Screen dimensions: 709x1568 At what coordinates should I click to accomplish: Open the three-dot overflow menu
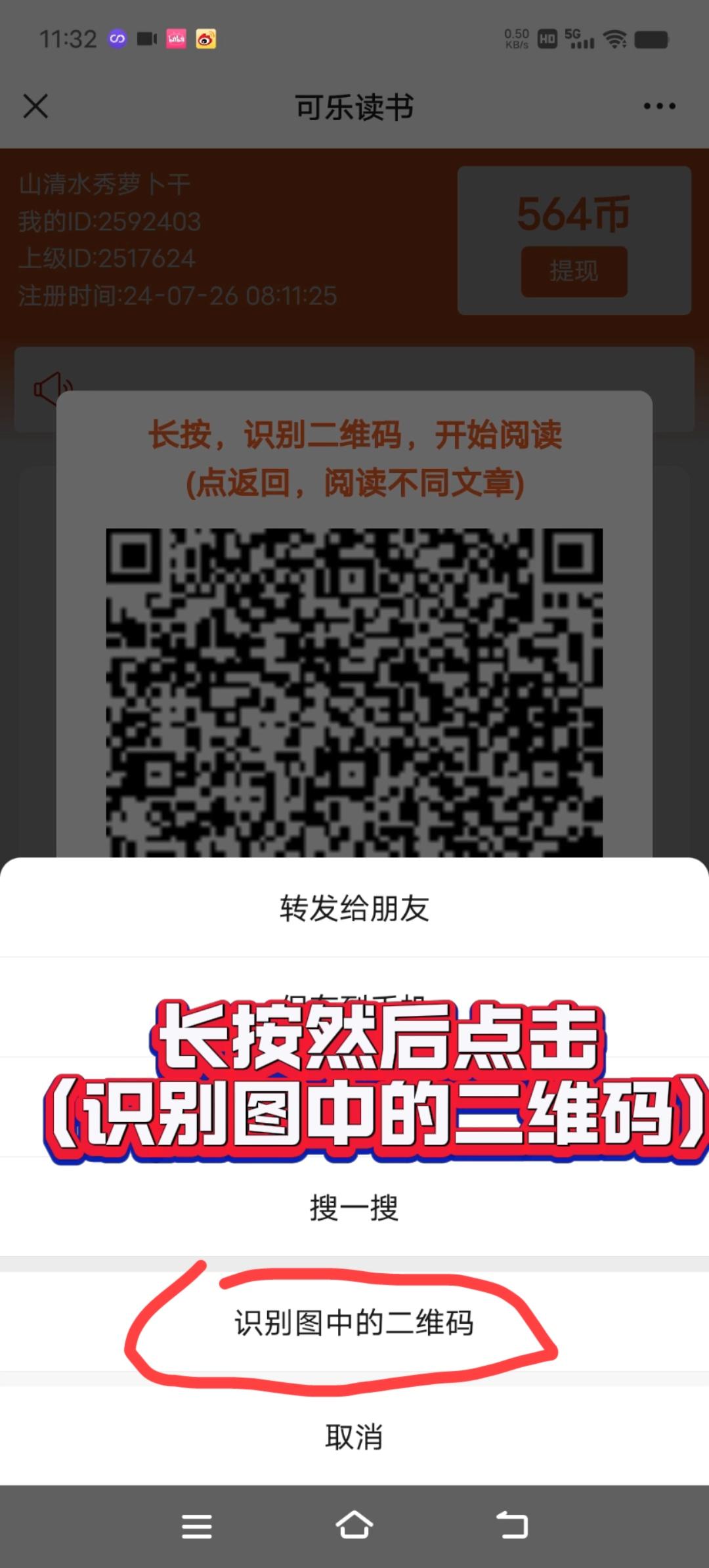(659, 106)
